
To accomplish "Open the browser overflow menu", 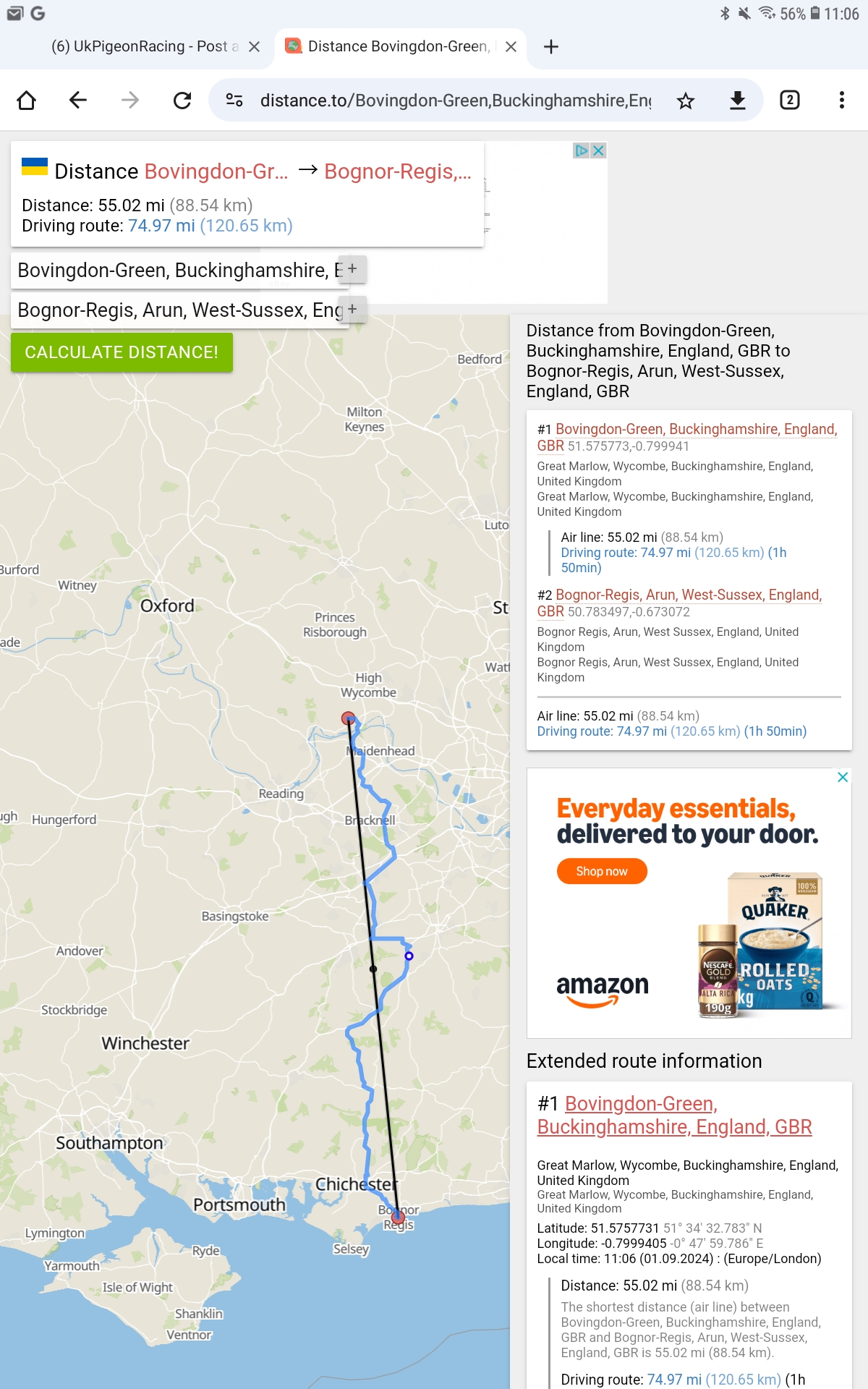I will [842, 100].
